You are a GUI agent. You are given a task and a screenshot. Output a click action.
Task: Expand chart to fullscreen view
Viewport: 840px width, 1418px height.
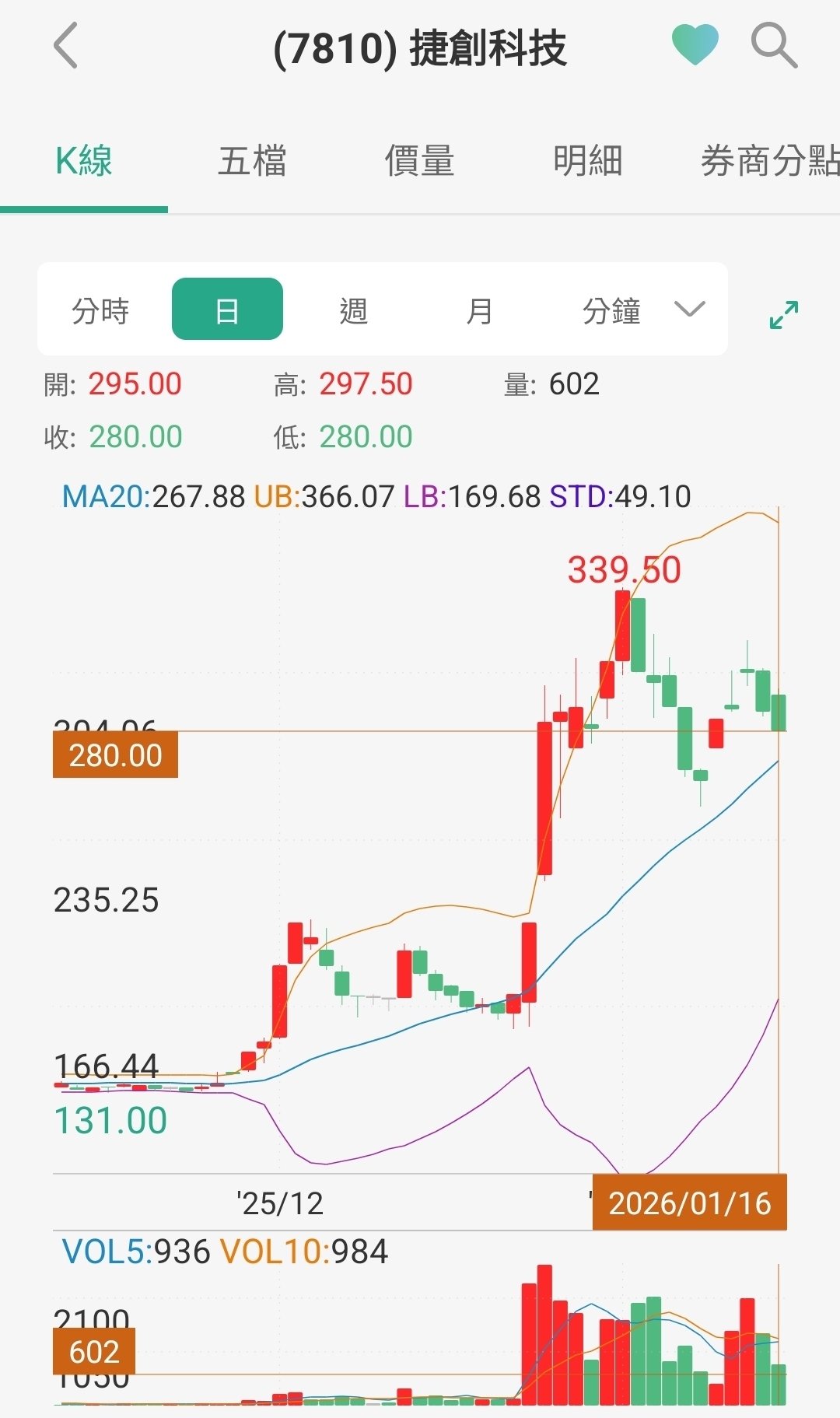[782, 311]
